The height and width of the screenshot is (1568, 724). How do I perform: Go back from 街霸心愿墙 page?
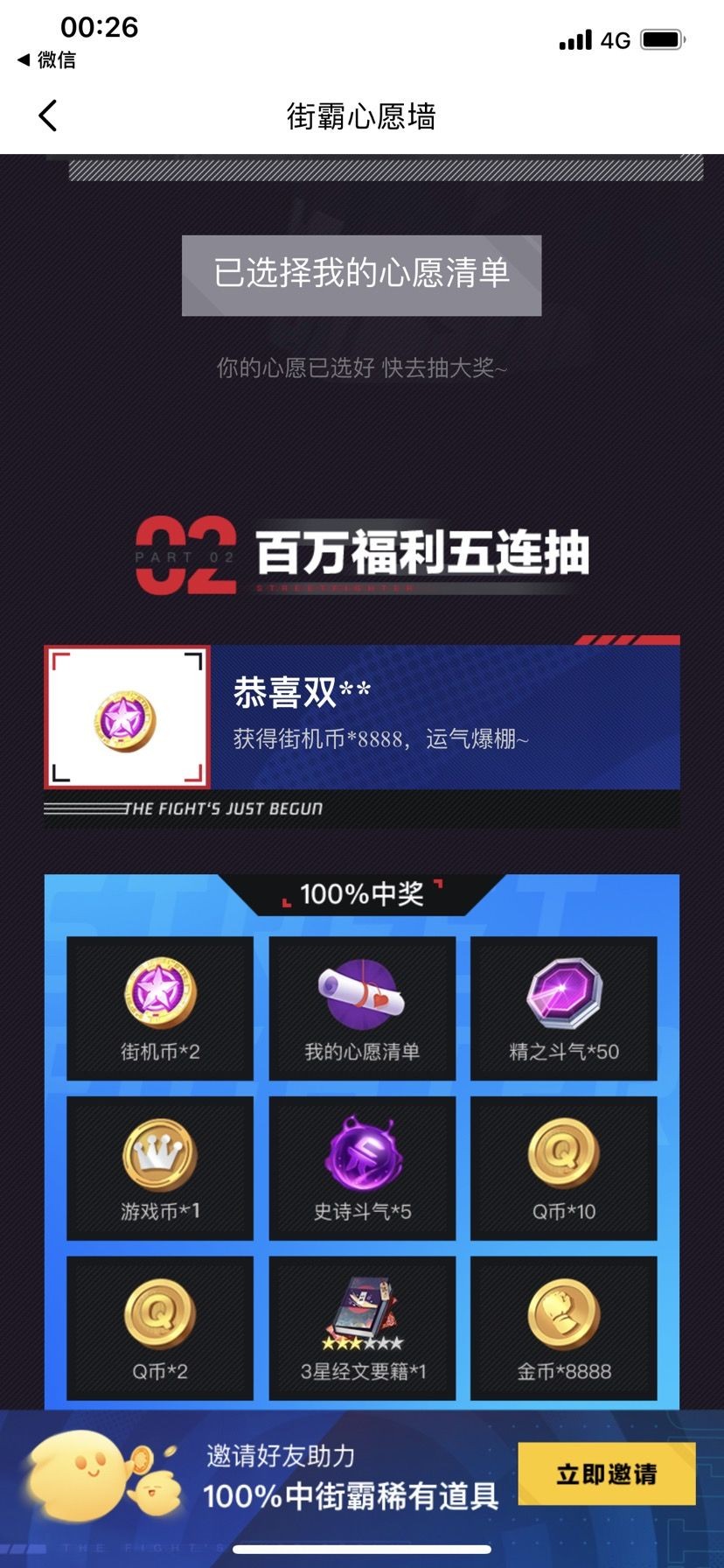click(48, 115)
